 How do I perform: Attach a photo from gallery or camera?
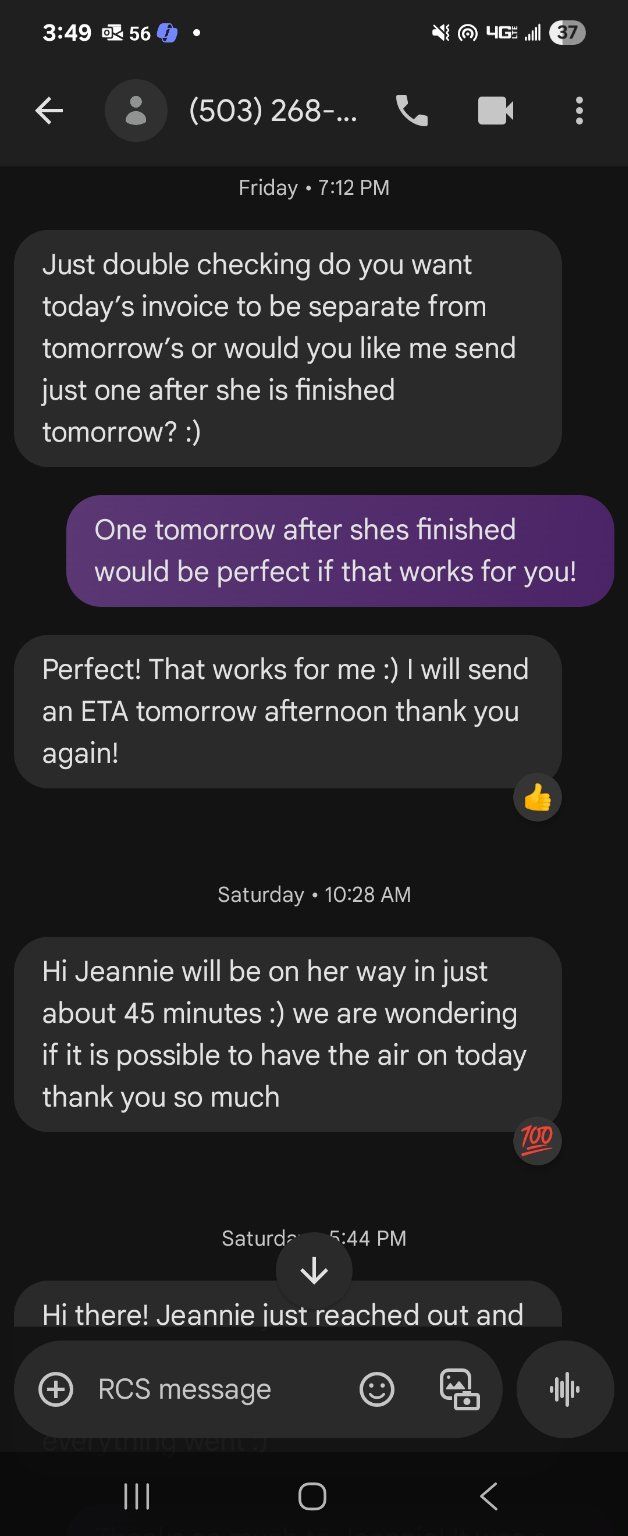[459, 1389]
